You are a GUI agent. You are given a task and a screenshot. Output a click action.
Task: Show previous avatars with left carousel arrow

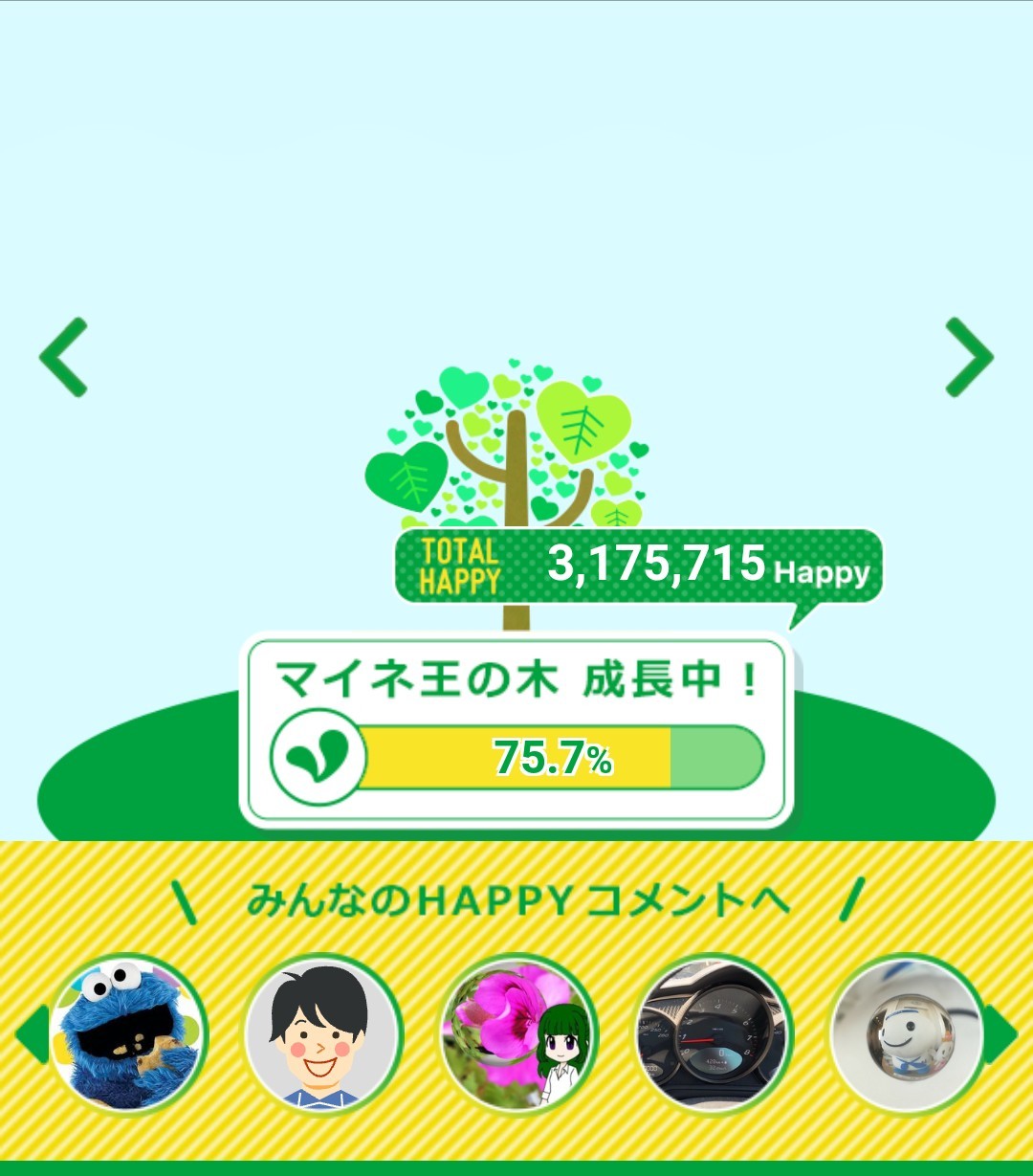[x=31, y=1035]
